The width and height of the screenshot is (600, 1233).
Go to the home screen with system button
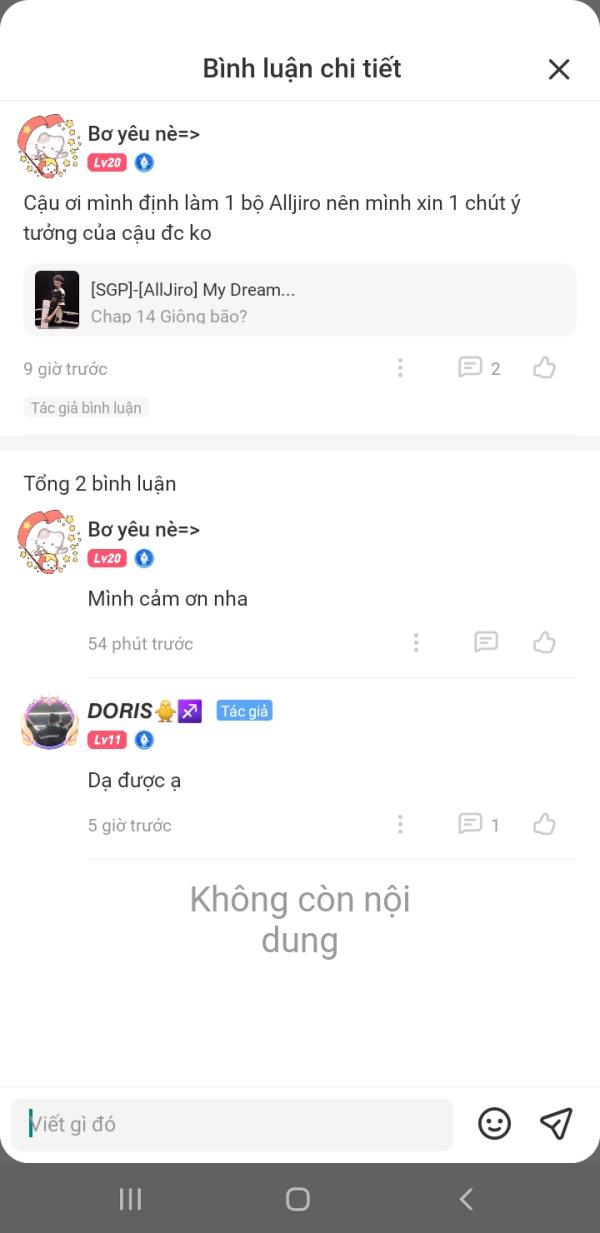click(298, 1199)
